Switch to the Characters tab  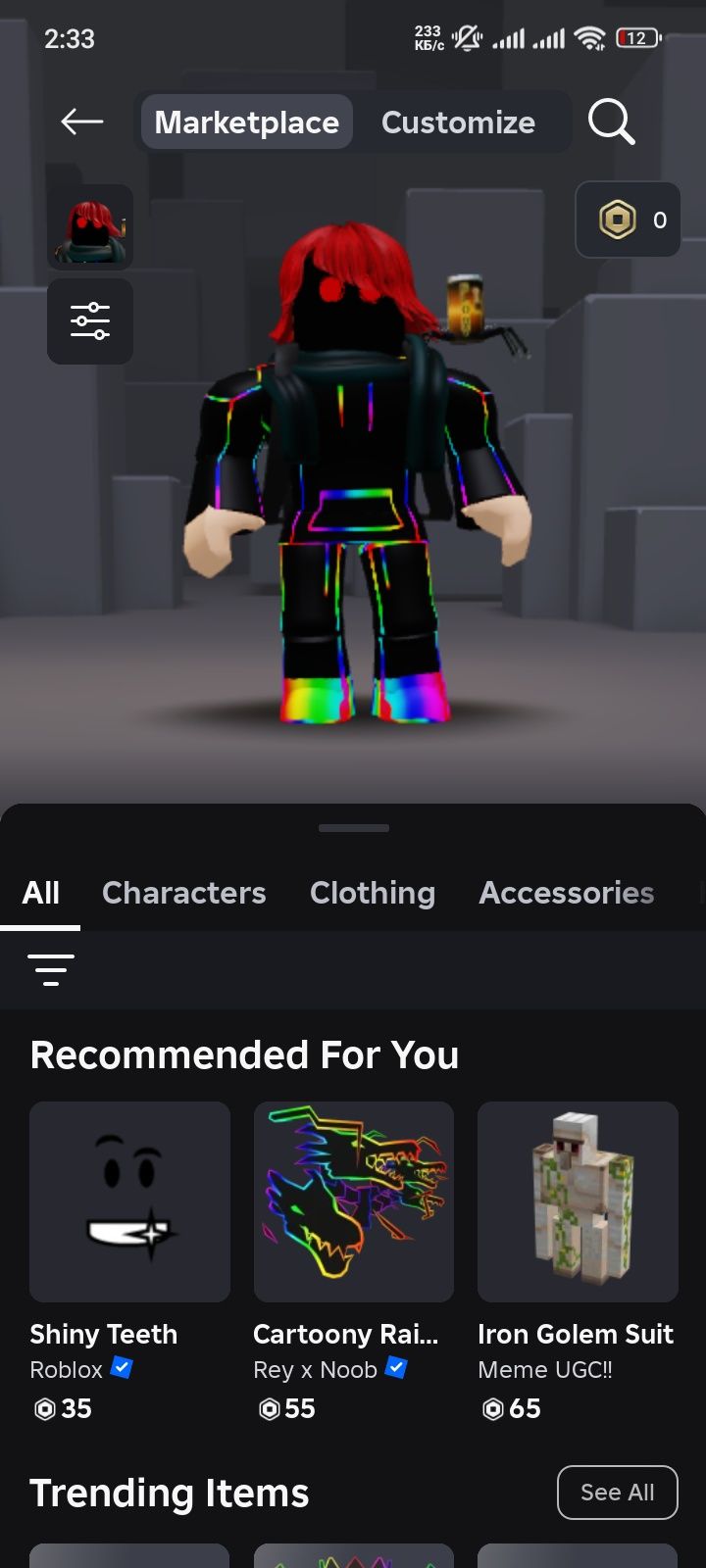click(183, 893)
